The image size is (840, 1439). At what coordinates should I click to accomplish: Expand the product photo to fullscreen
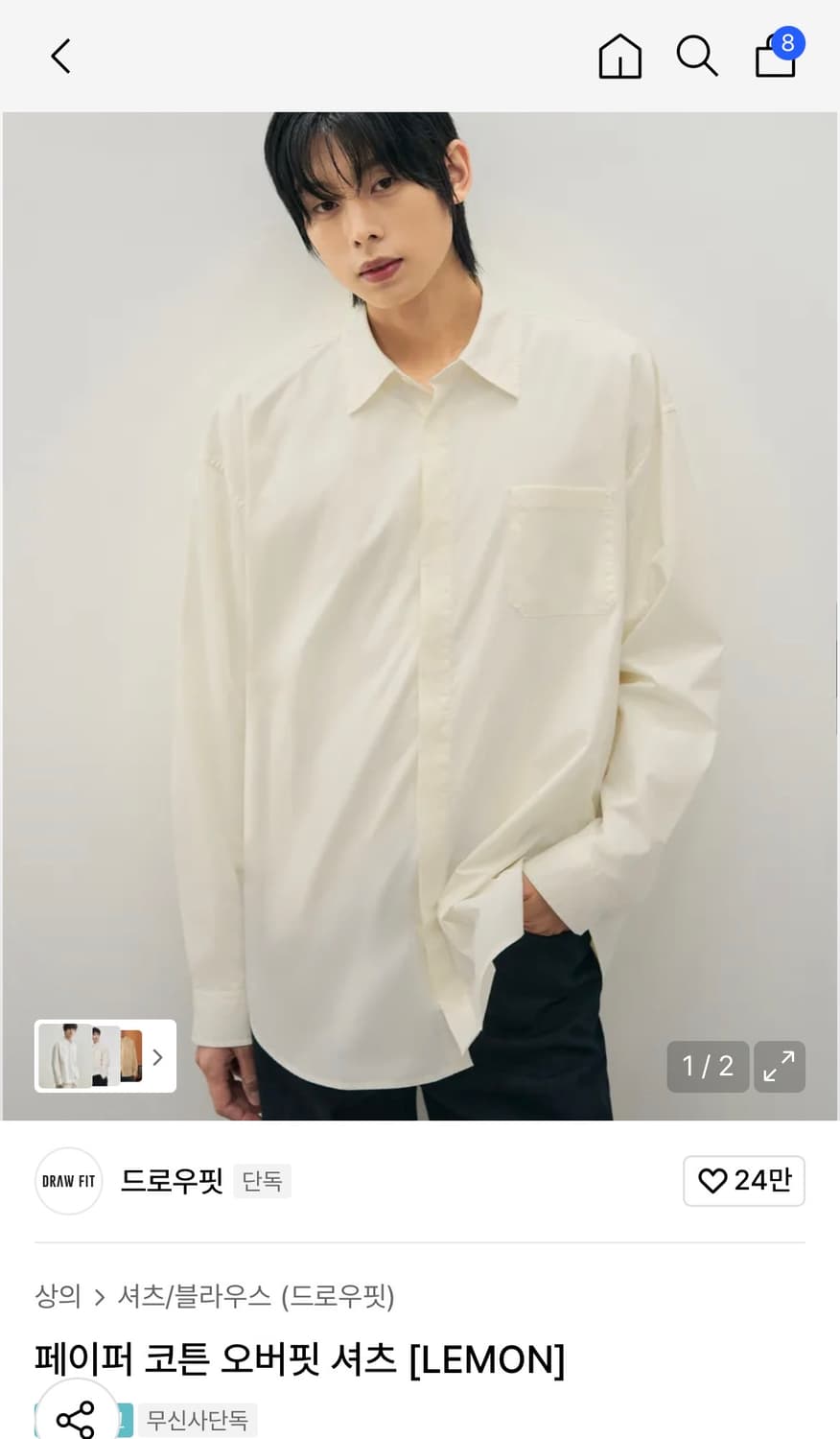[780, 1067]
